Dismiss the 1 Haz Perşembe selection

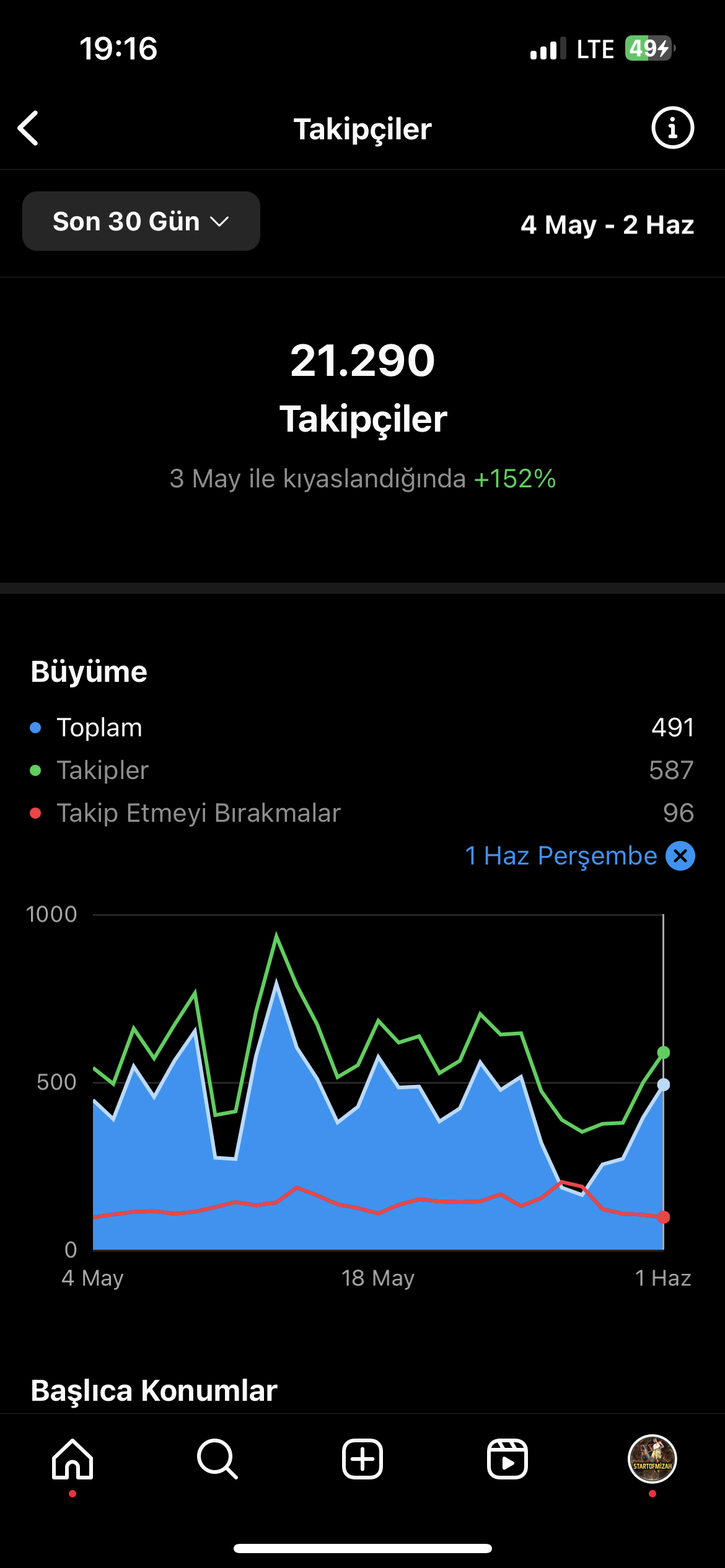click(680, 856)
